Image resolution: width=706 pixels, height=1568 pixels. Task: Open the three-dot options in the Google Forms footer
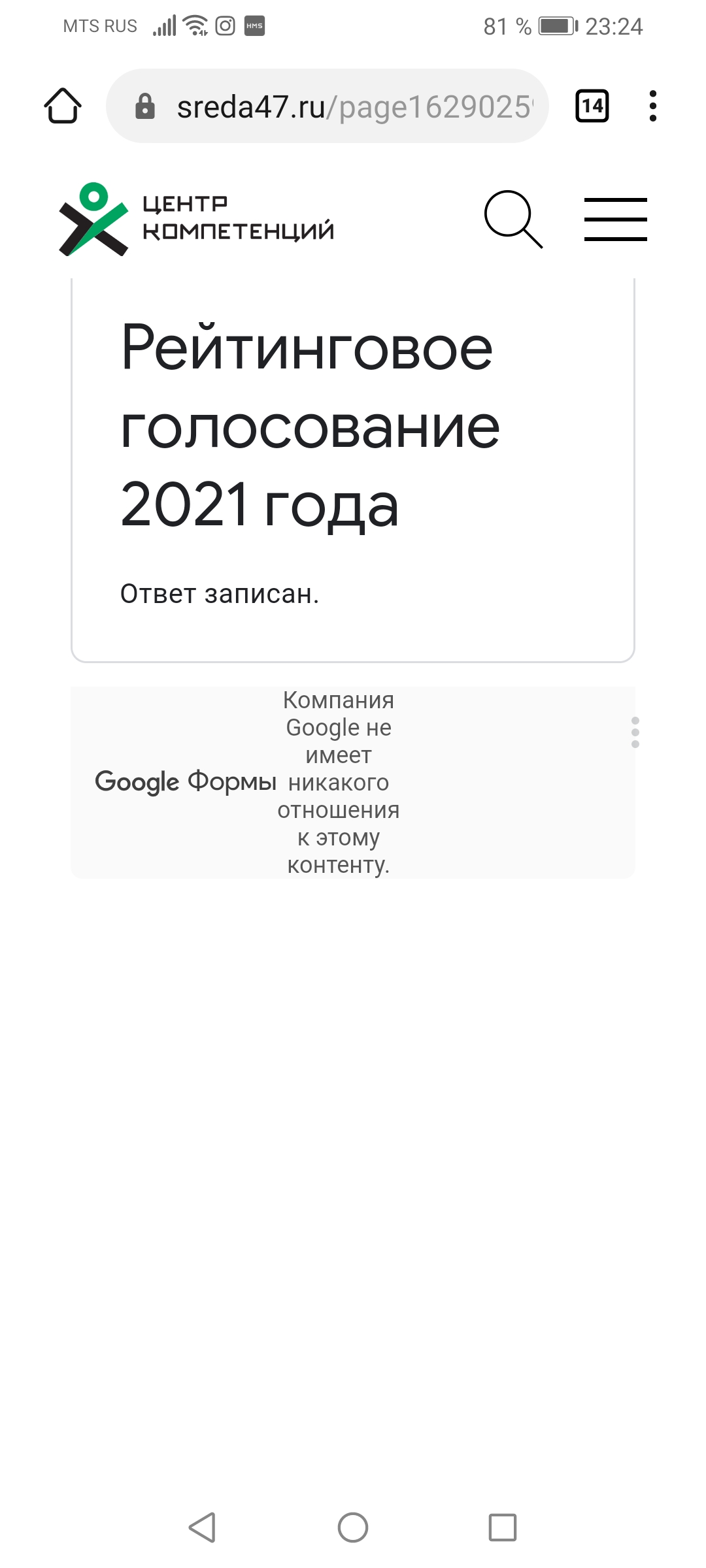(x=635, y=732)
